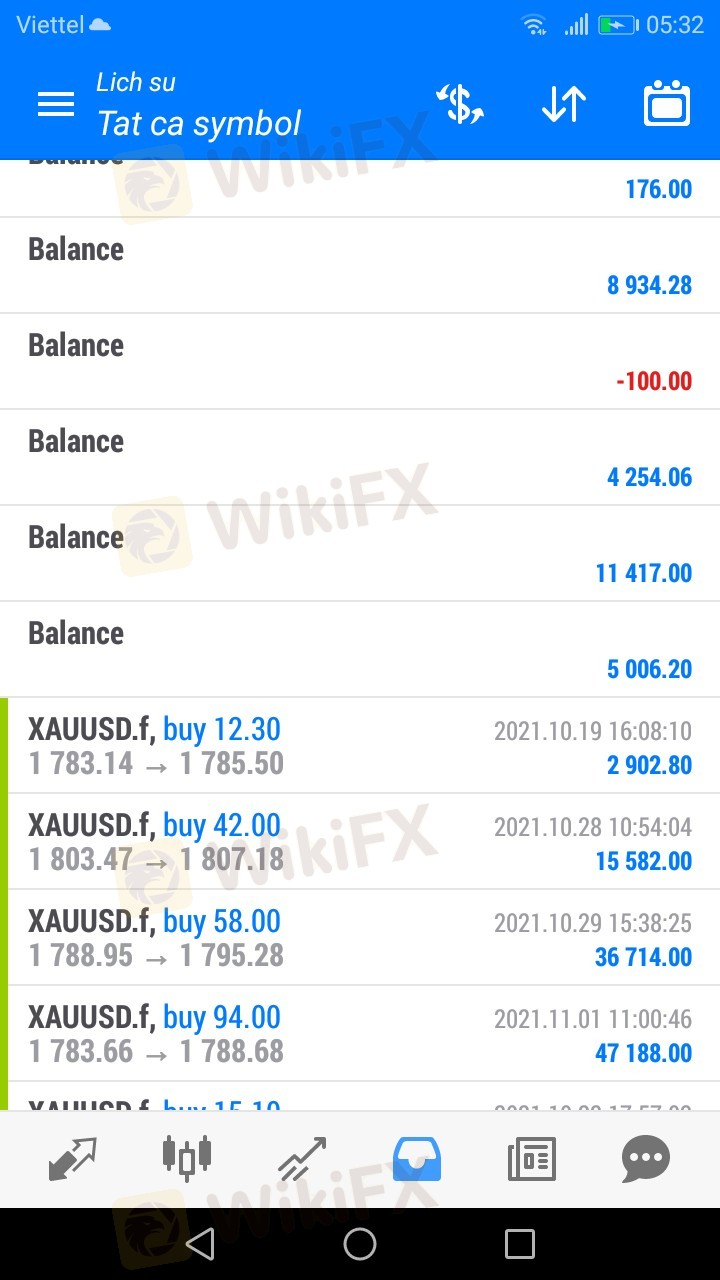Image resolution: width=720 pixels, height=1280 pixels.
Task: Go back with the system back button
Action: pos(200,1244)
